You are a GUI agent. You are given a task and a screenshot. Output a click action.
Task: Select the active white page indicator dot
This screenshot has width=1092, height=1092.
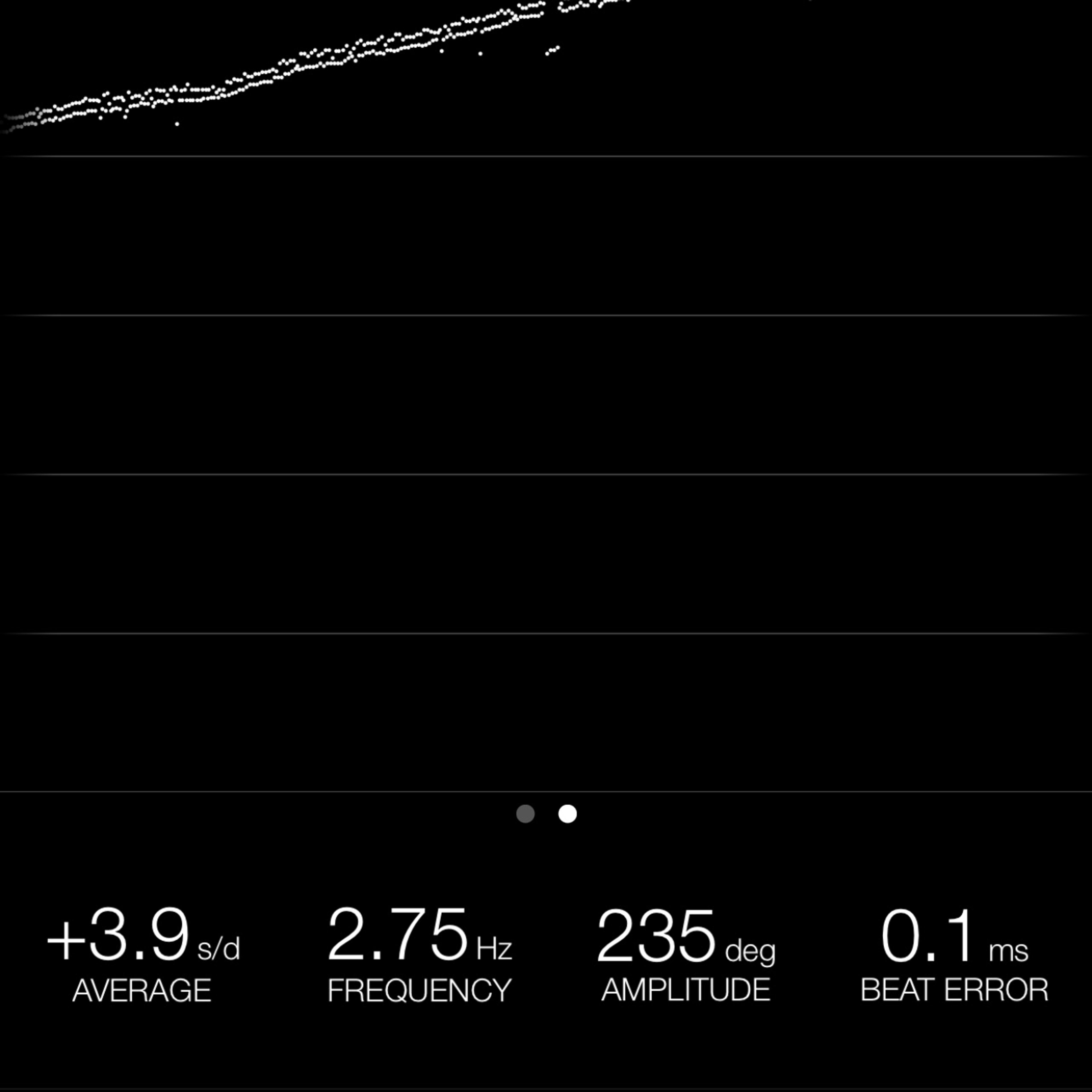click(568, 814)
